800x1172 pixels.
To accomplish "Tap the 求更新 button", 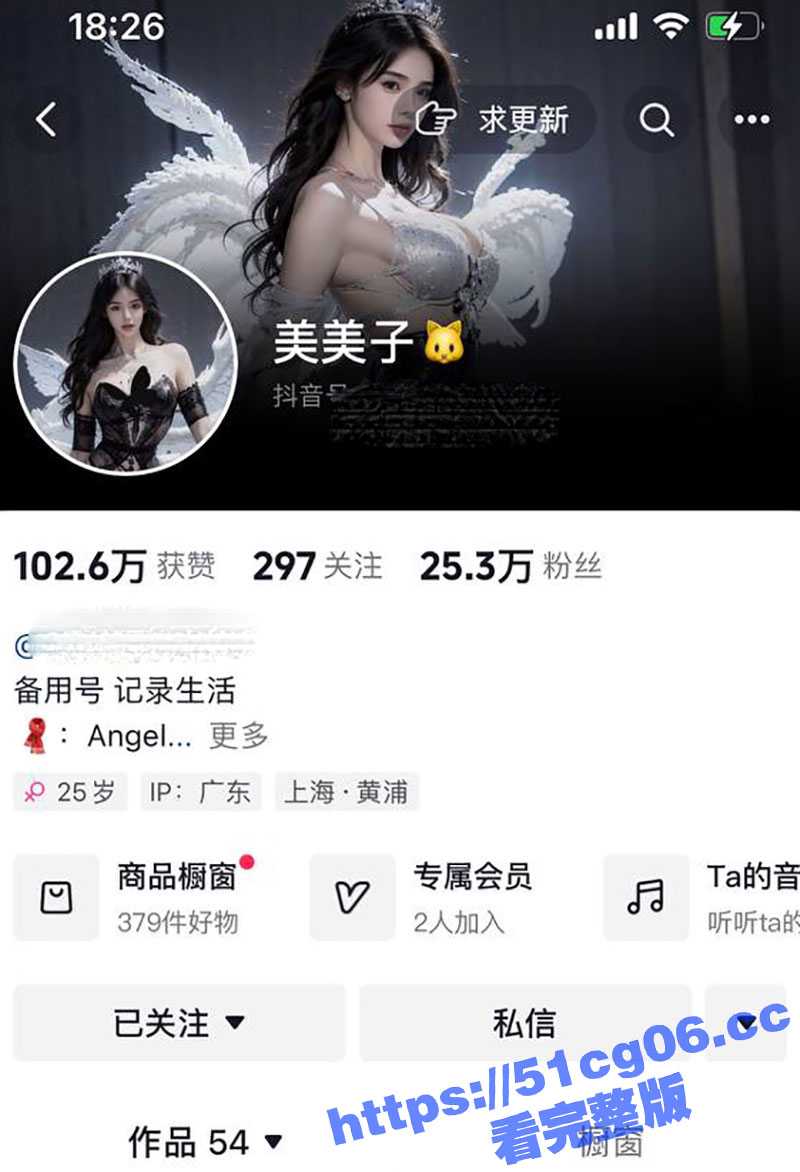I will (x=499, y=119).
